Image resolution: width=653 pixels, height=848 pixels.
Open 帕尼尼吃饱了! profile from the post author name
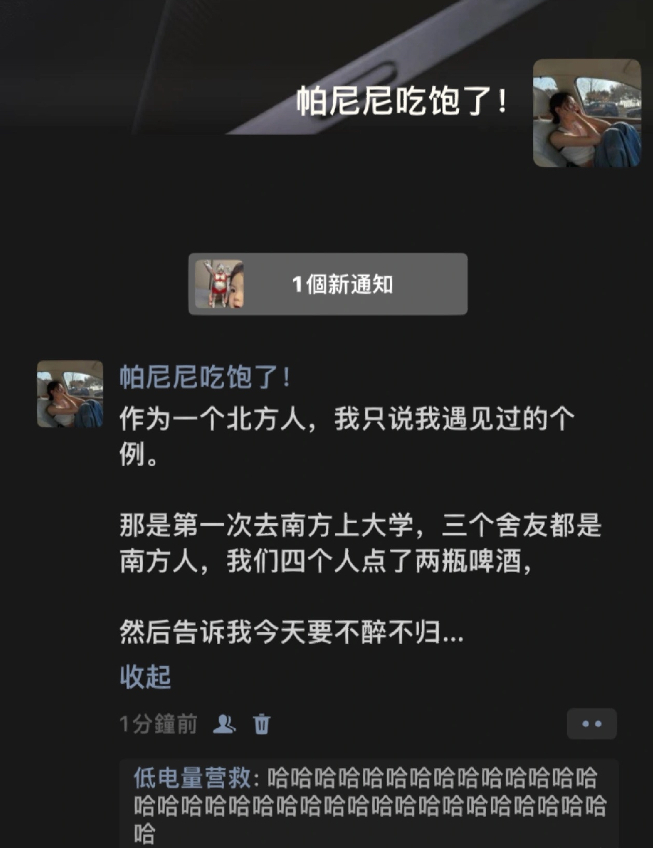[205, 377]
